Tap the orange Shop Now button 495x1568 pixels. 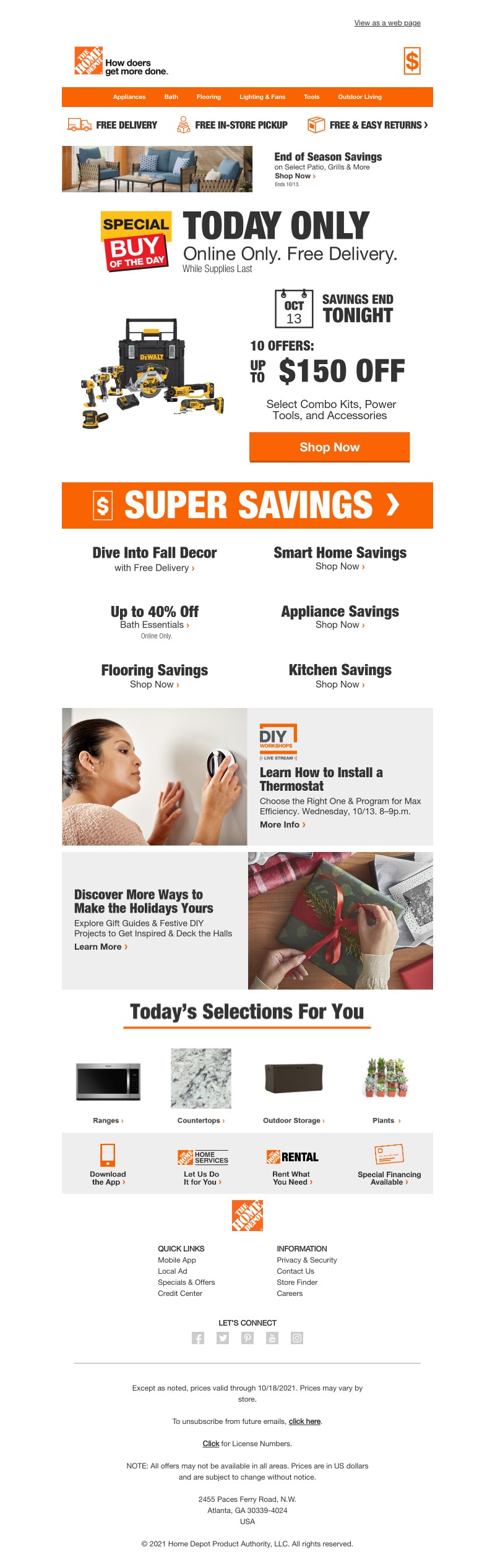[x=329, y=447]
